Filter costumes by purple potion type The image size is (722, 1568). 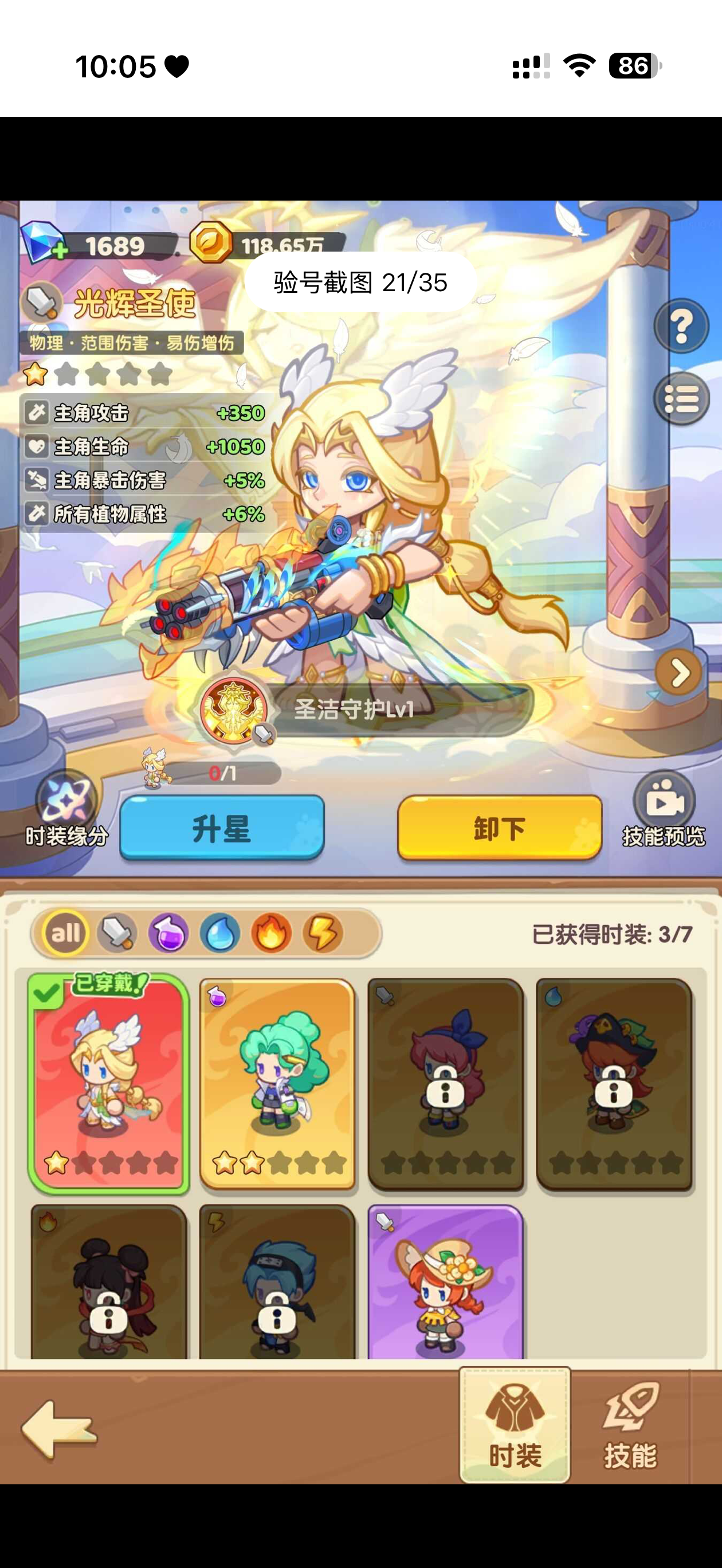[x=168, y=933]
